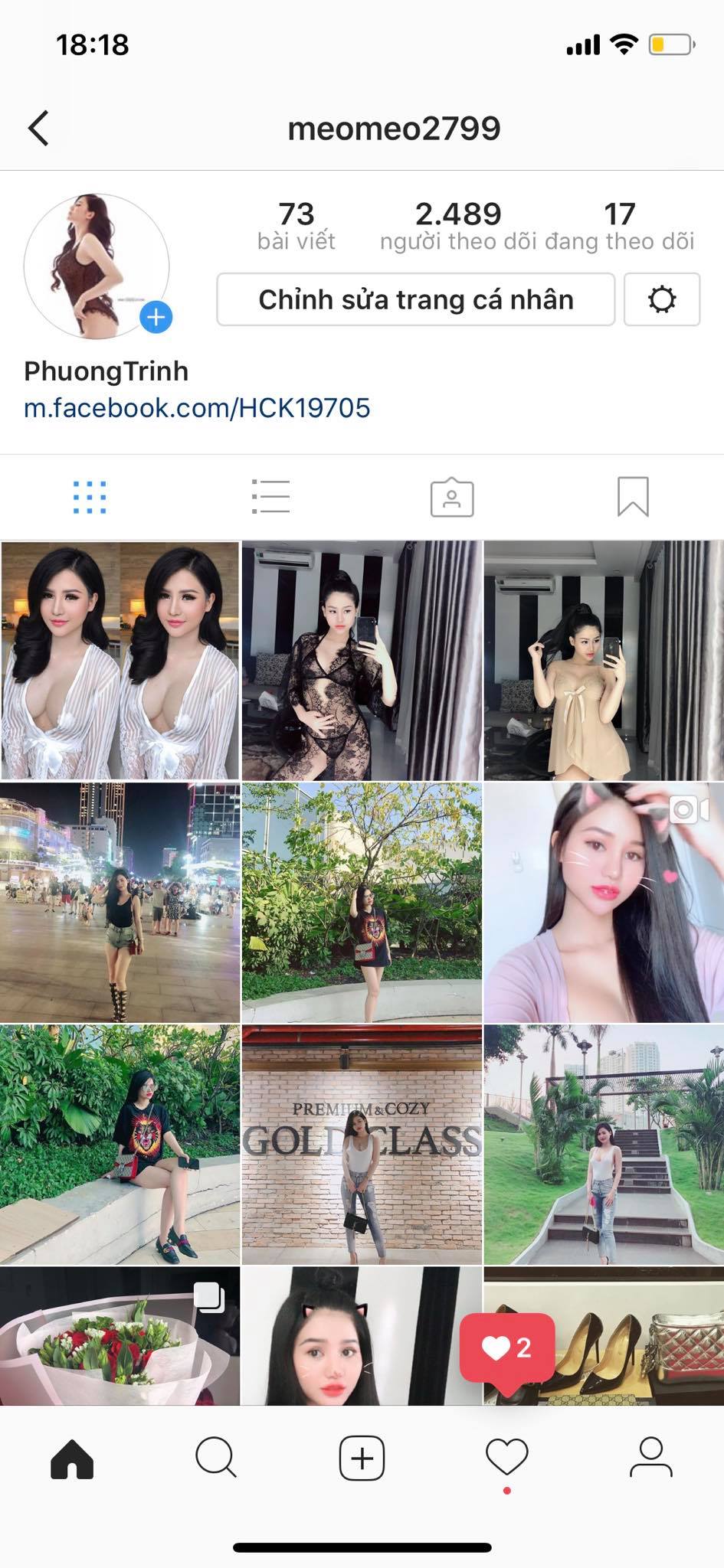Switch to the profile tab
Viewport: 724px width, 1568px height.
click(x=650, y=1457)
